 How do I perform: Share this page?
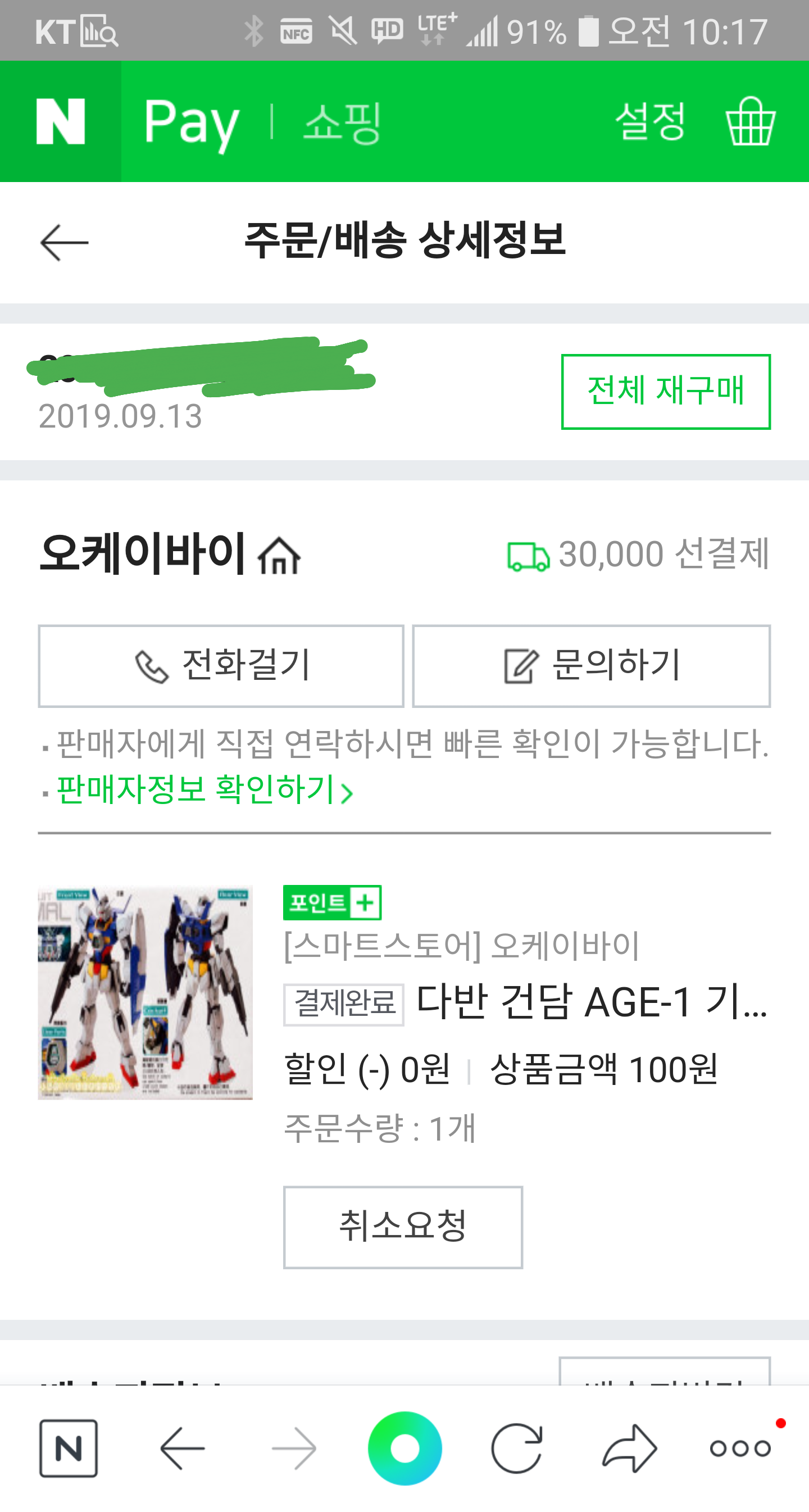pyautogui.click(x=629, y=1448)
